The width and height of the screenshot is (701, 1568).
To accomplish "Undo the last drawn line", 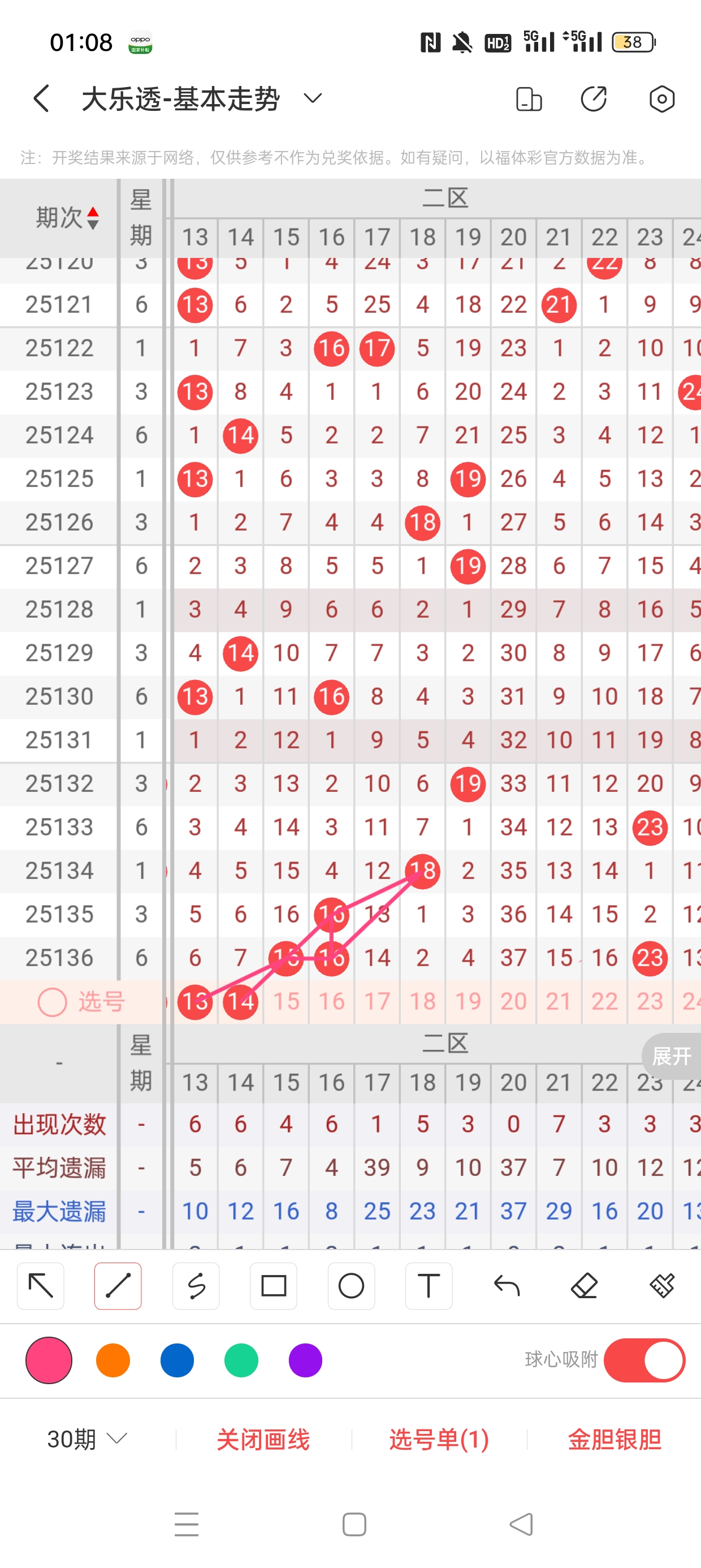I will [x=507, y=1286].
